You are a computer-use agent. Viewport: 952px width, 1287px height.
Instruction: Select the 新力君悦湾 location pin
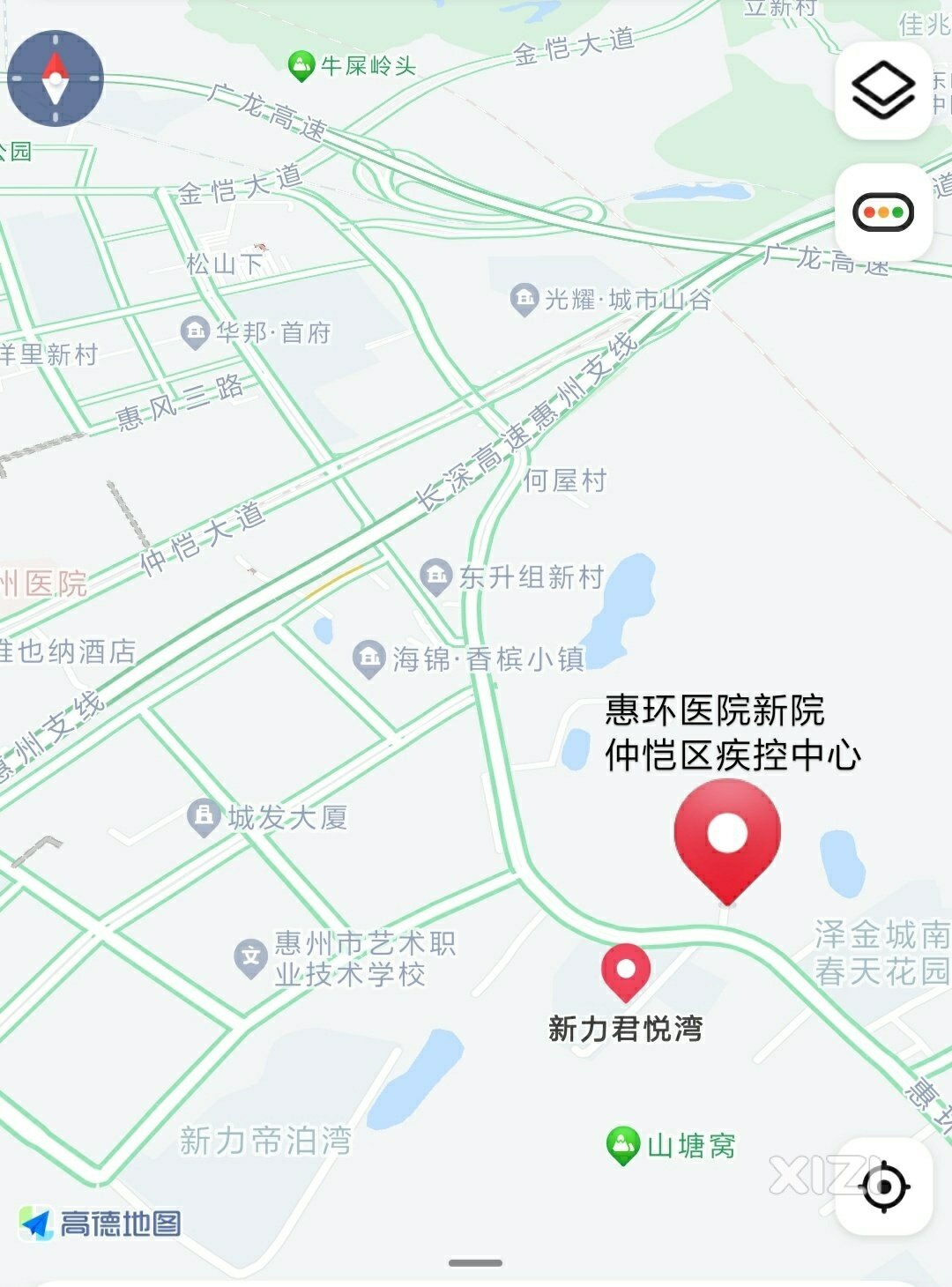point(626,971)
